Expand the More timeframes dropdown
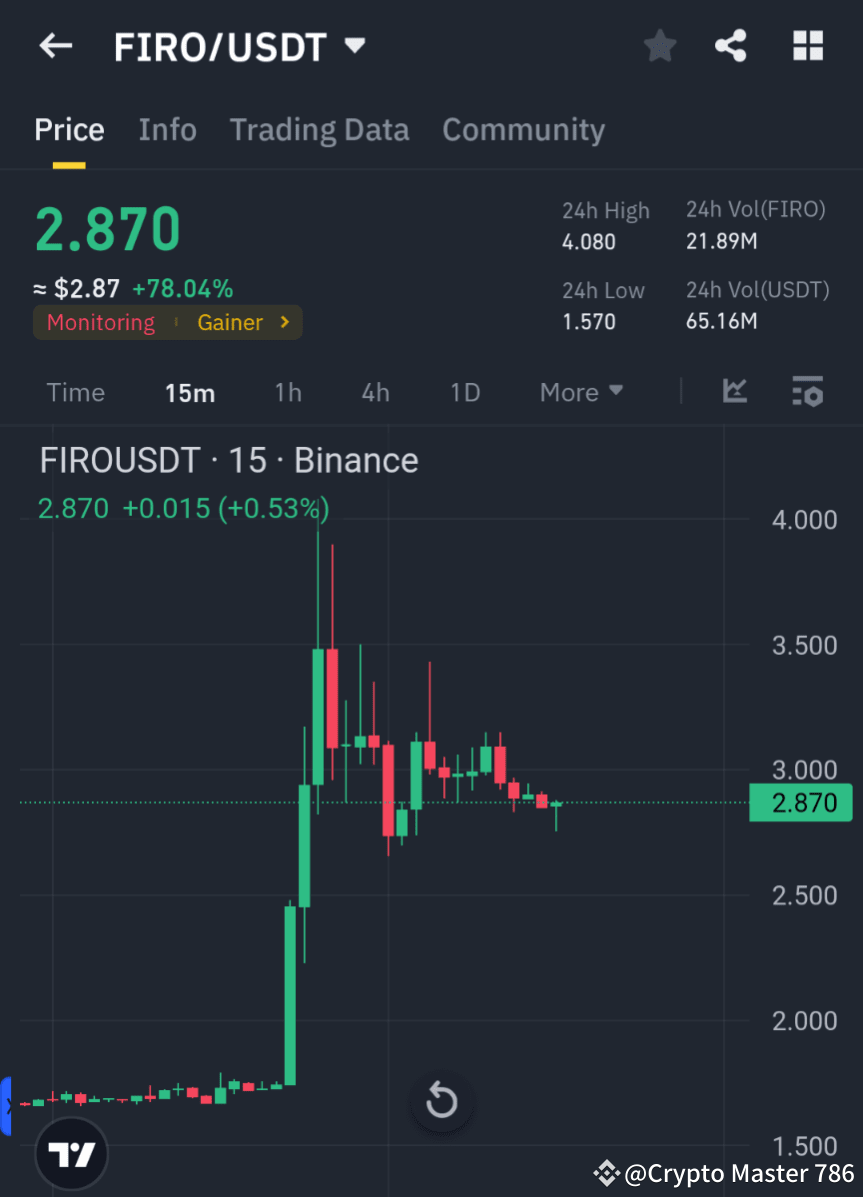The height and width of the screenshot is (1197, 863). click(581, 392)
